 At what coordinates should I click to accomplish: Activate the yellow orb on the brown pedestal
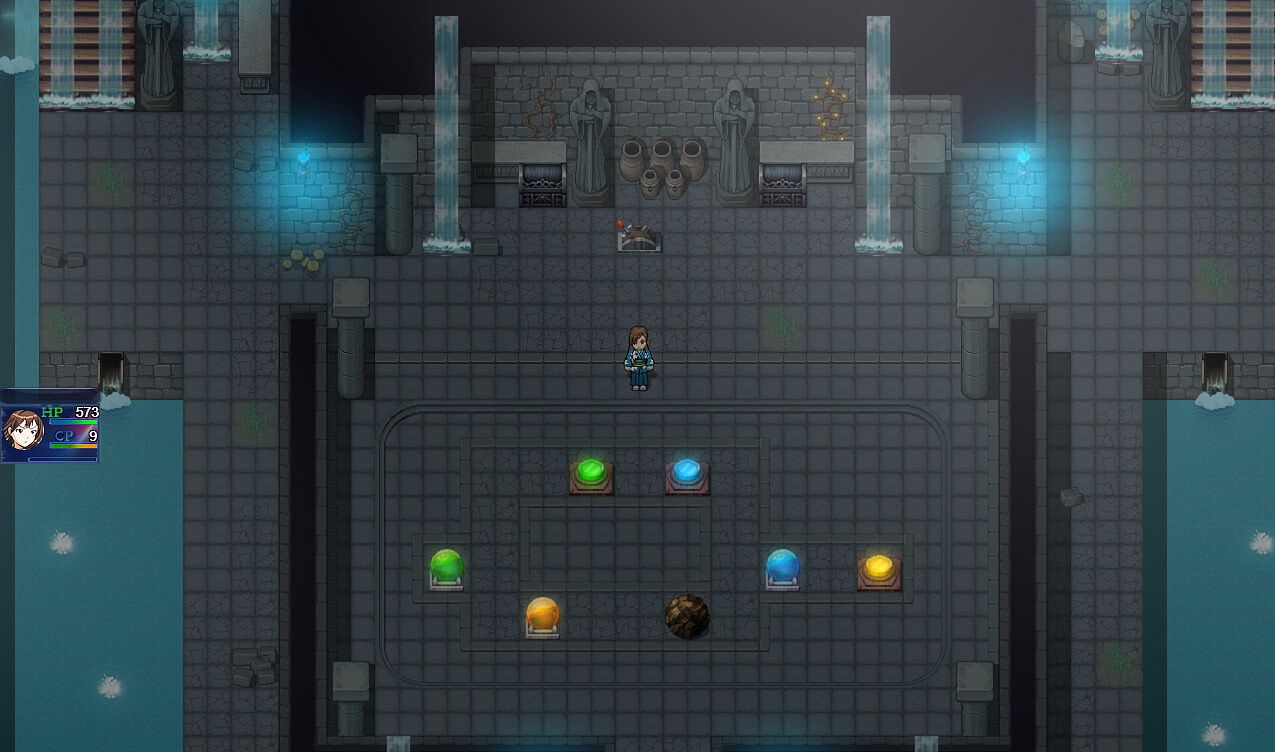(879, 570)
